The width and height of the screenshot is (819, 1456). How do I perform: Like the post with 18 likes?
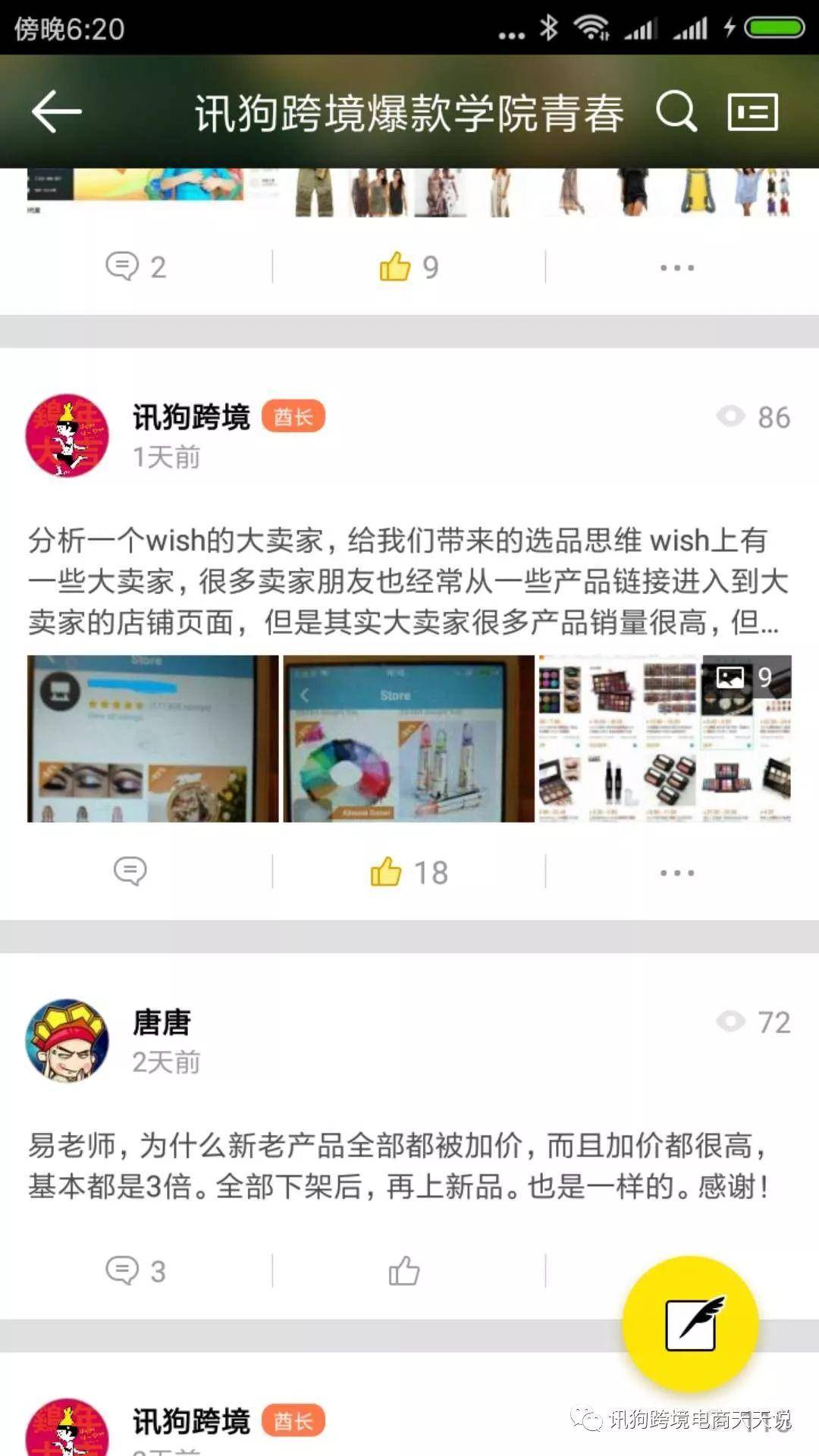click(x=409, y=872)
